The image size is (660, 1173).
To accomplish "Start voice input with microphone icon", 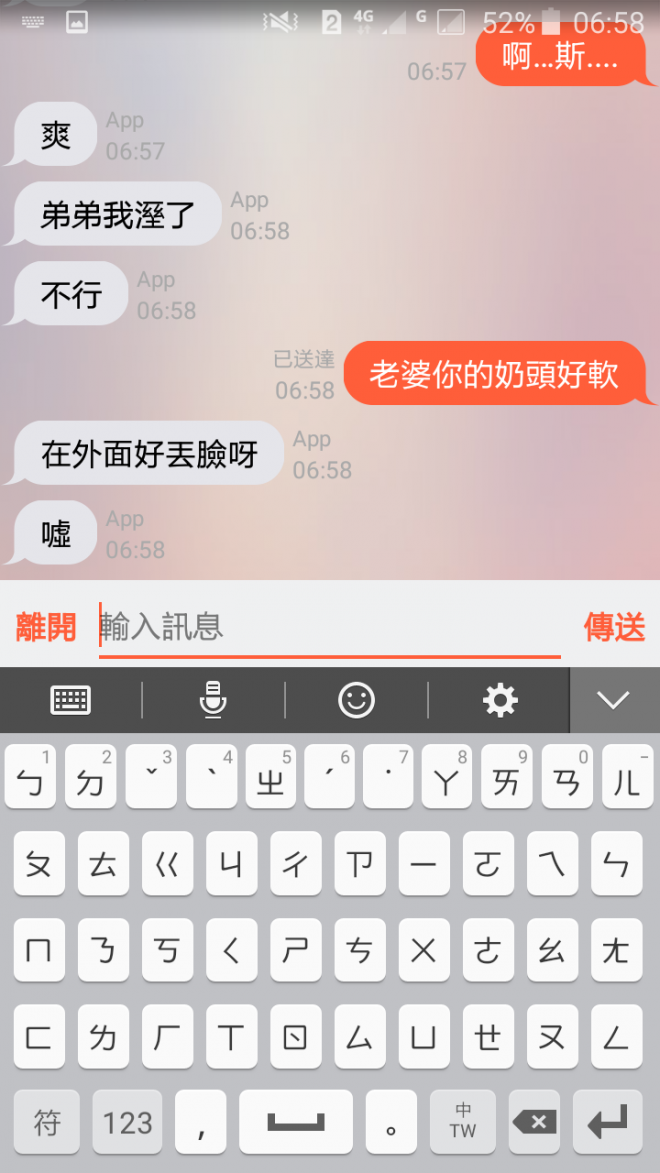I will [213, 700].
